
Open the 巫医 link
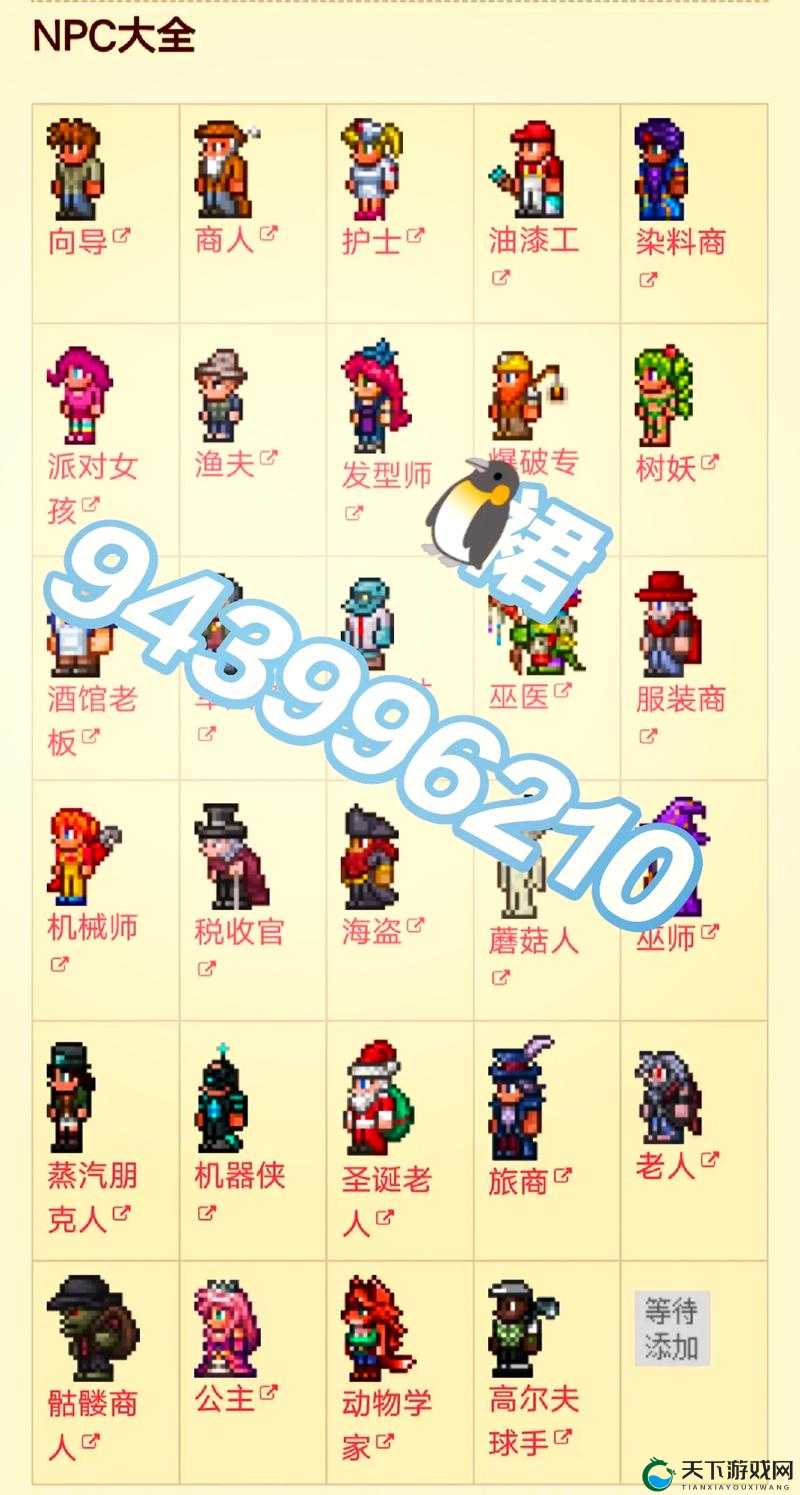tap(518, 696)
